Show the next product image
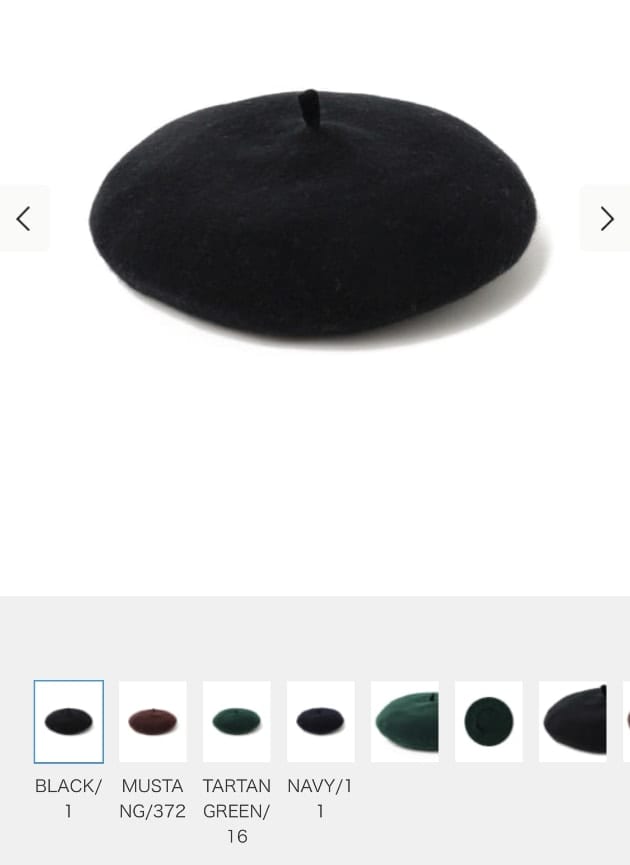The width and height of the screenshot is (630, 865). point(606,218)
